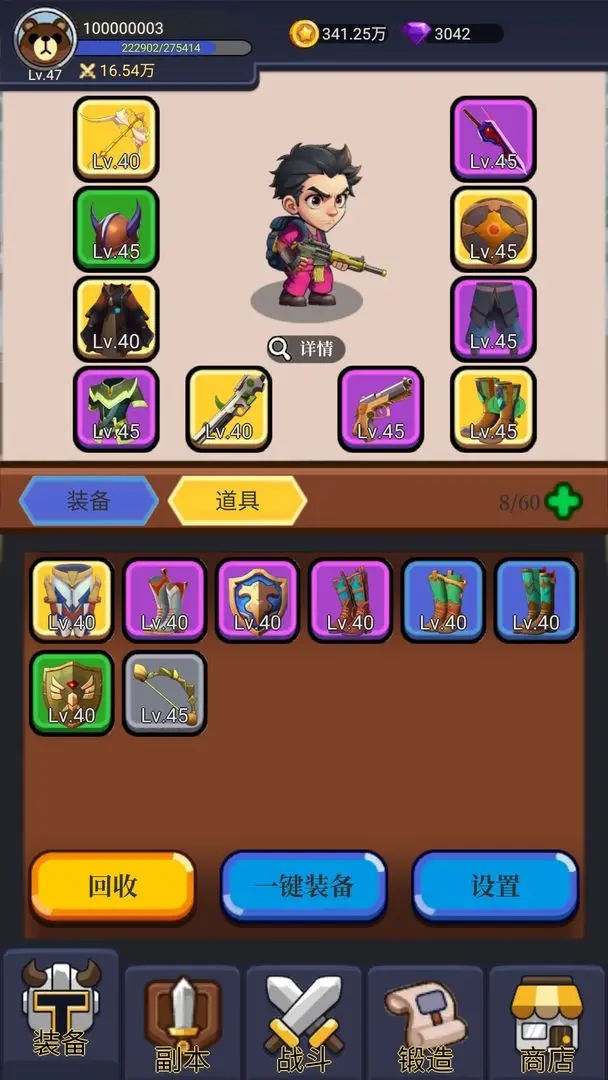Tap 一键装备 auto-equip button
608x1080 pixels.
pyautogui.click(x=303, y=886)
